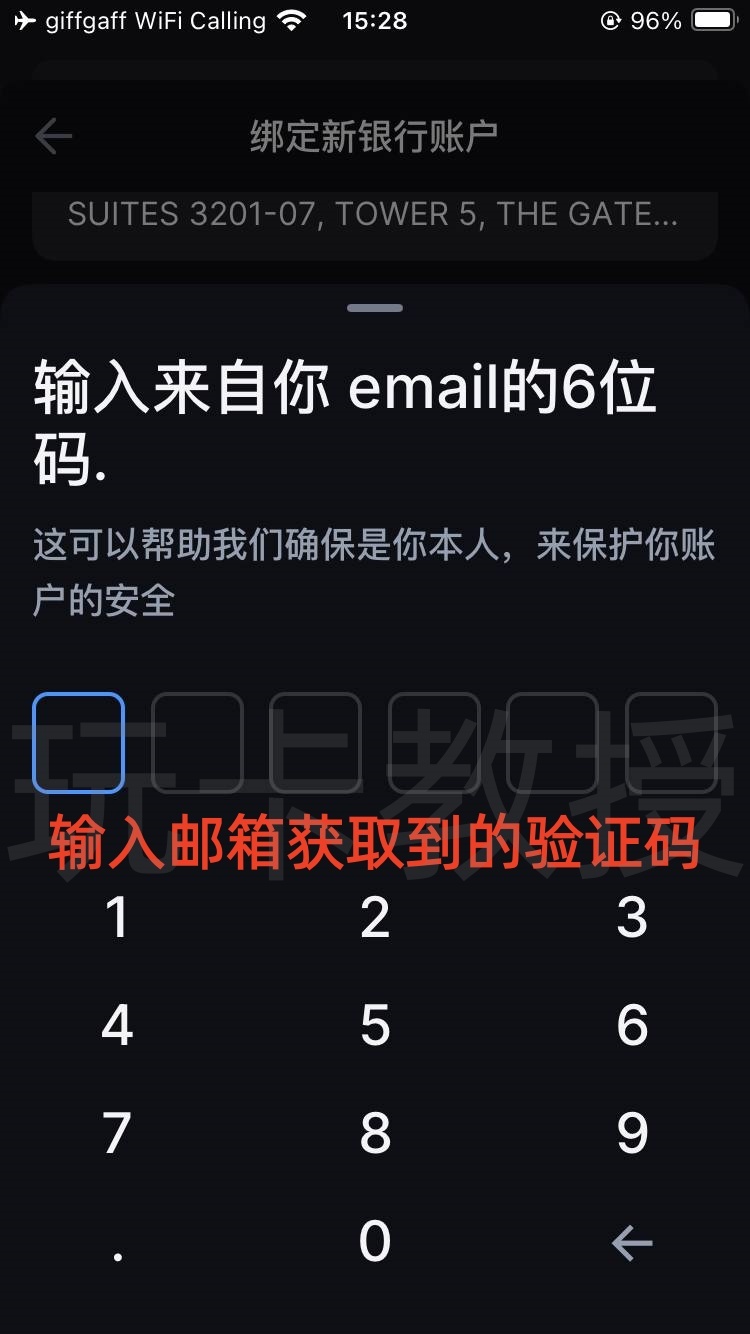This screenshot has width=750, height=1334.
Task: Enter digit 3 on the keypad
Action: click(632, 917)
